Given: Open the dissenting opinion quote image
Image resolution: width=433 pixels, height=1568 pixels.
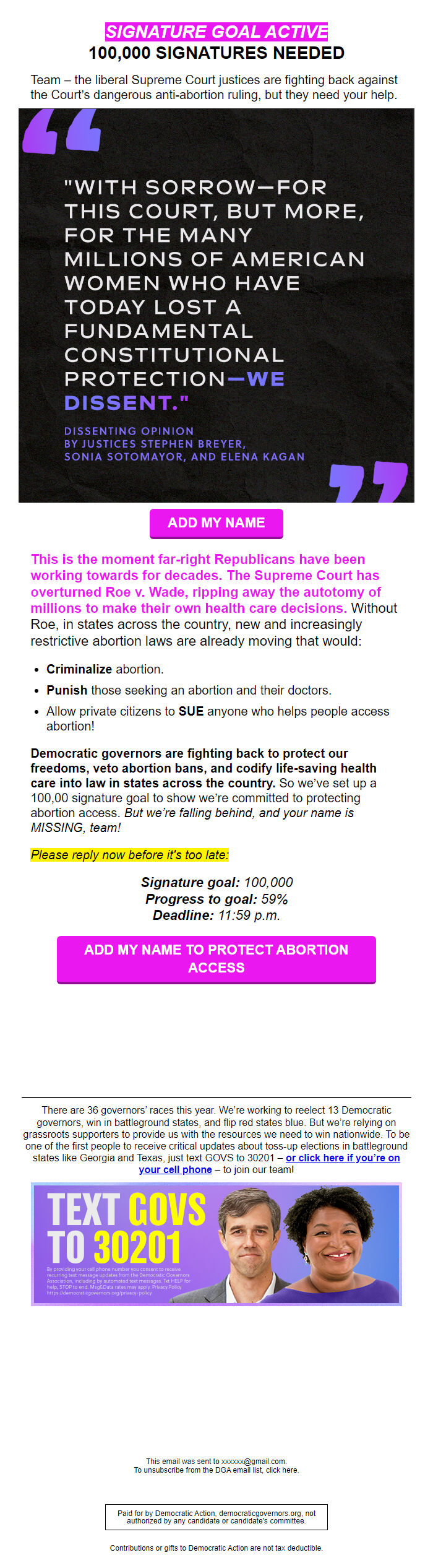Looking at the screenshot, I should [x=216, y=305].
